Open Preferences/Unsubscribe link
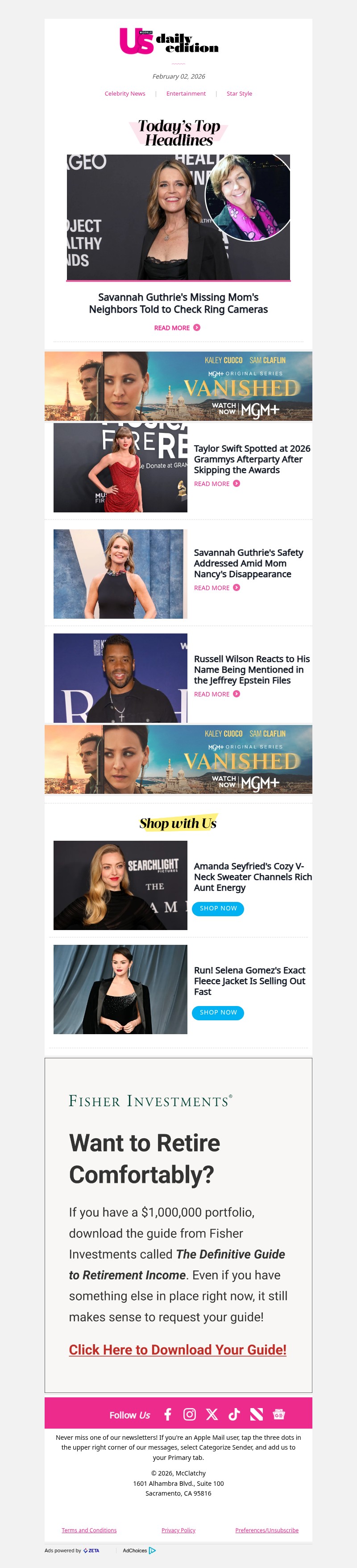The height and width of the screenshot is (1568, 357). [x=266, y=1530]
